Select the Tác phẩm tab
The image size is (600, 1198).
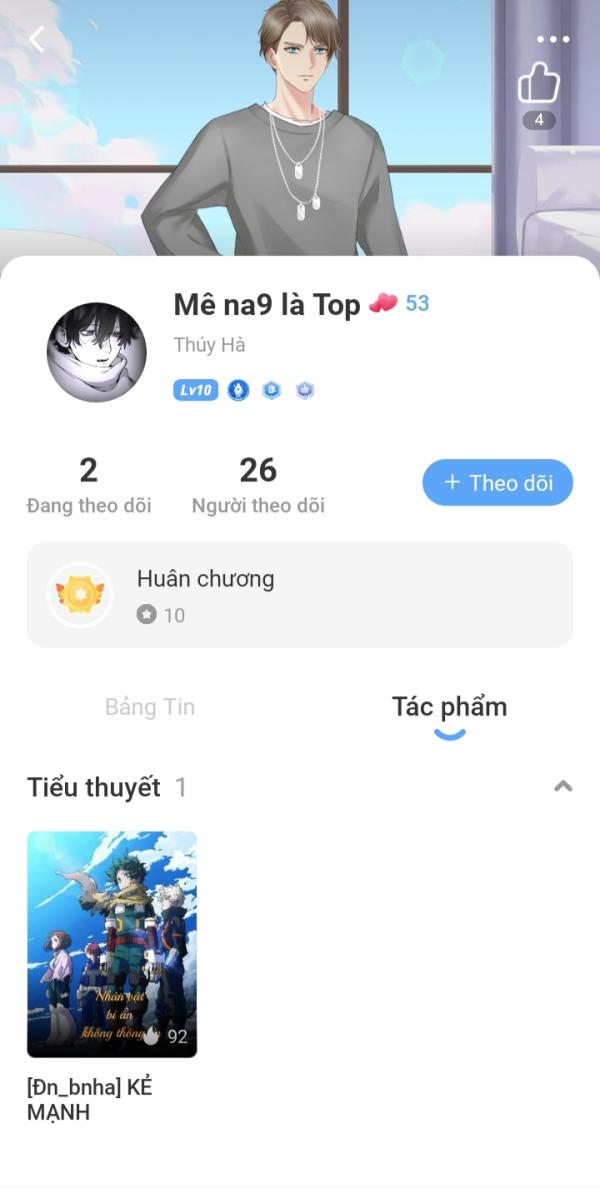click(x=449, y=707)
